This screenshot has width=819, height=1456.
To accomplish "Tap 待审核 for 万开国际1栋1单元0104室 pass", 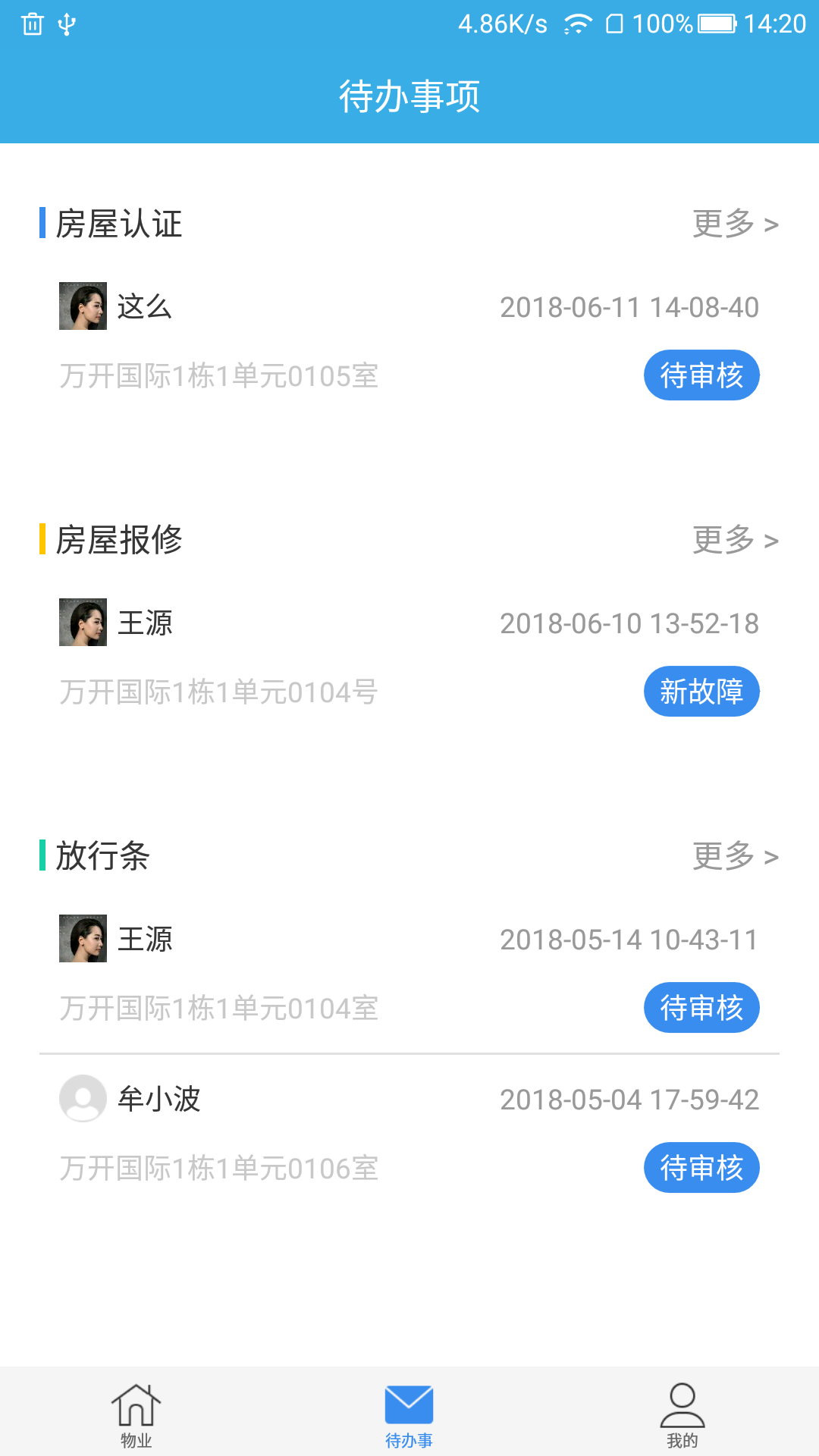I will coord(701,1008).
